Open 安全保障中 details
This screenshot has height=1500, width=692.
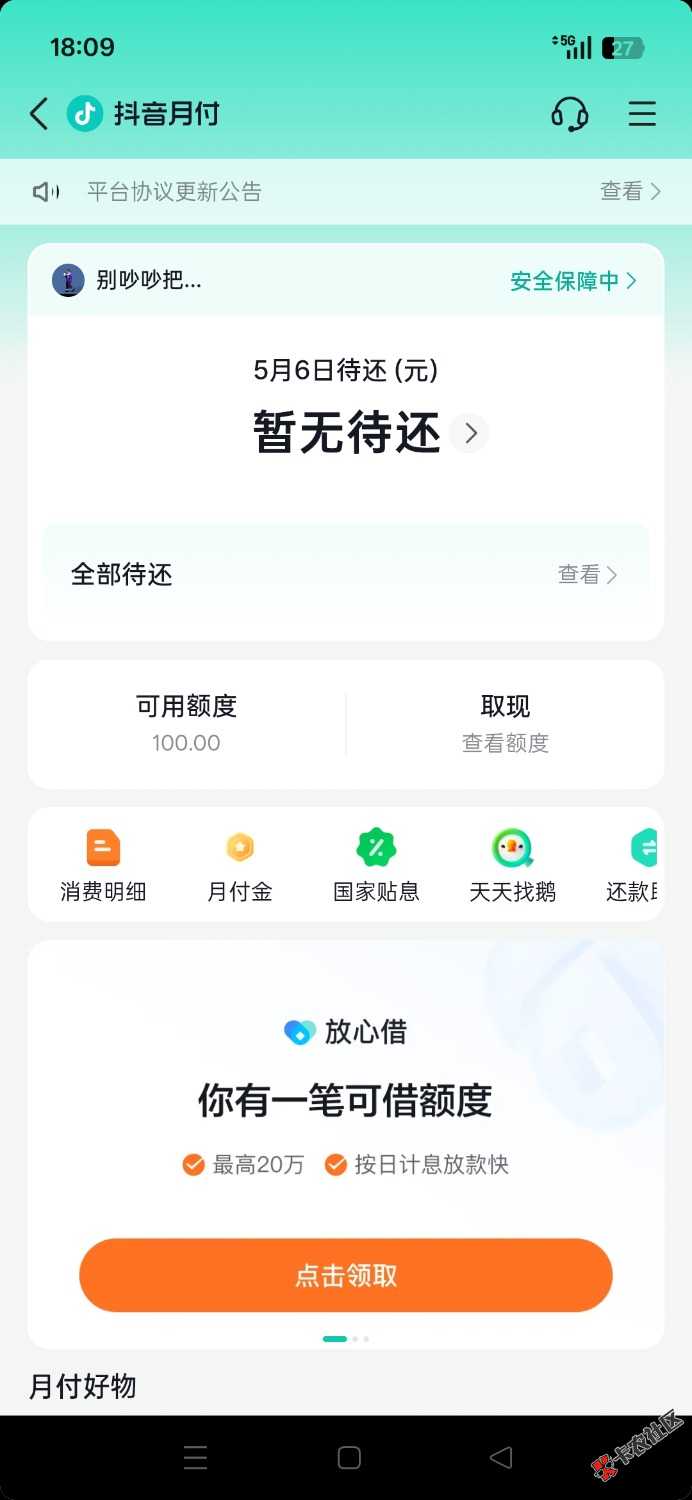point(573,281)
